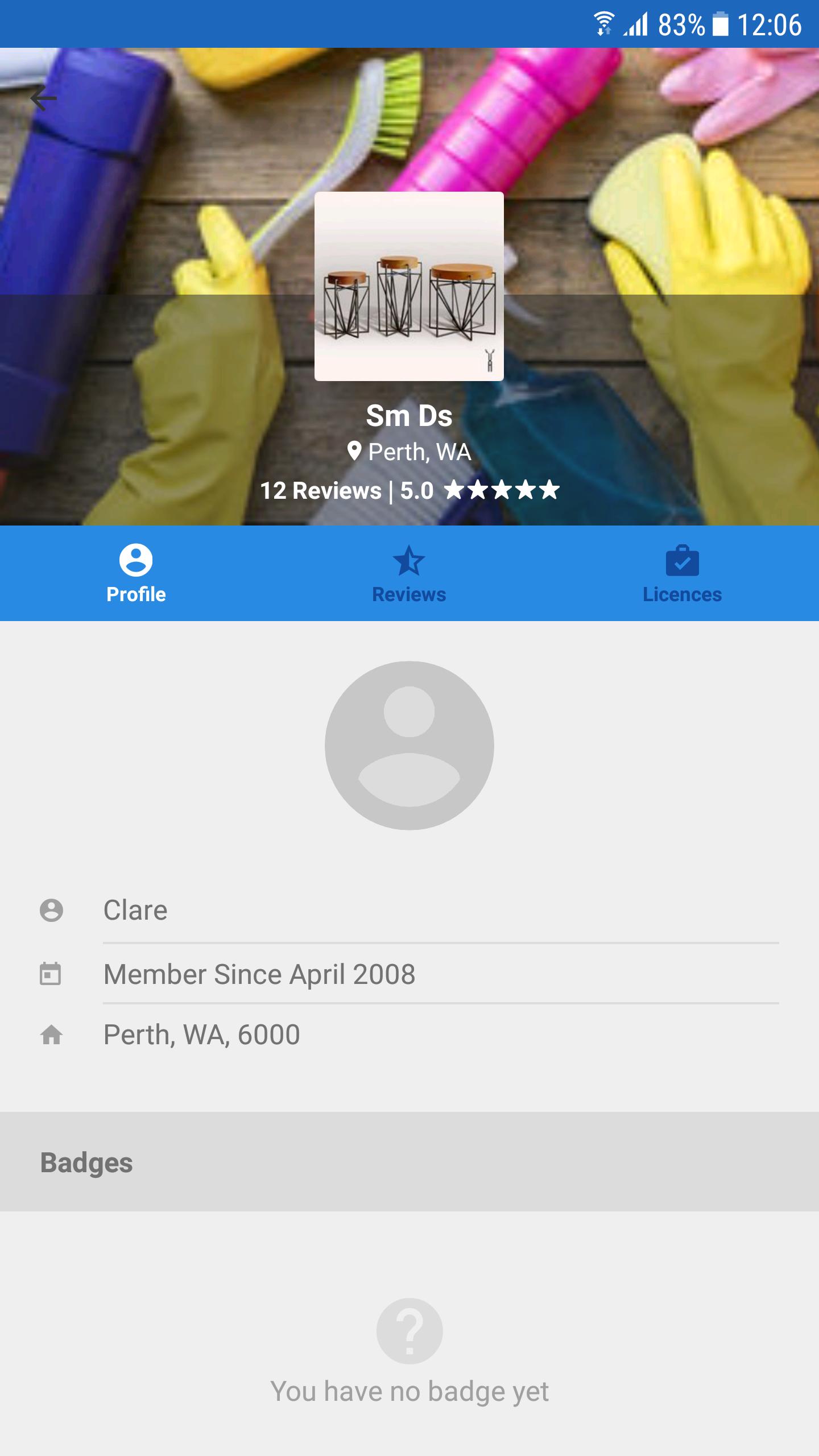Tap the Wi-Fi indicator in status bar

coord(602,24)
